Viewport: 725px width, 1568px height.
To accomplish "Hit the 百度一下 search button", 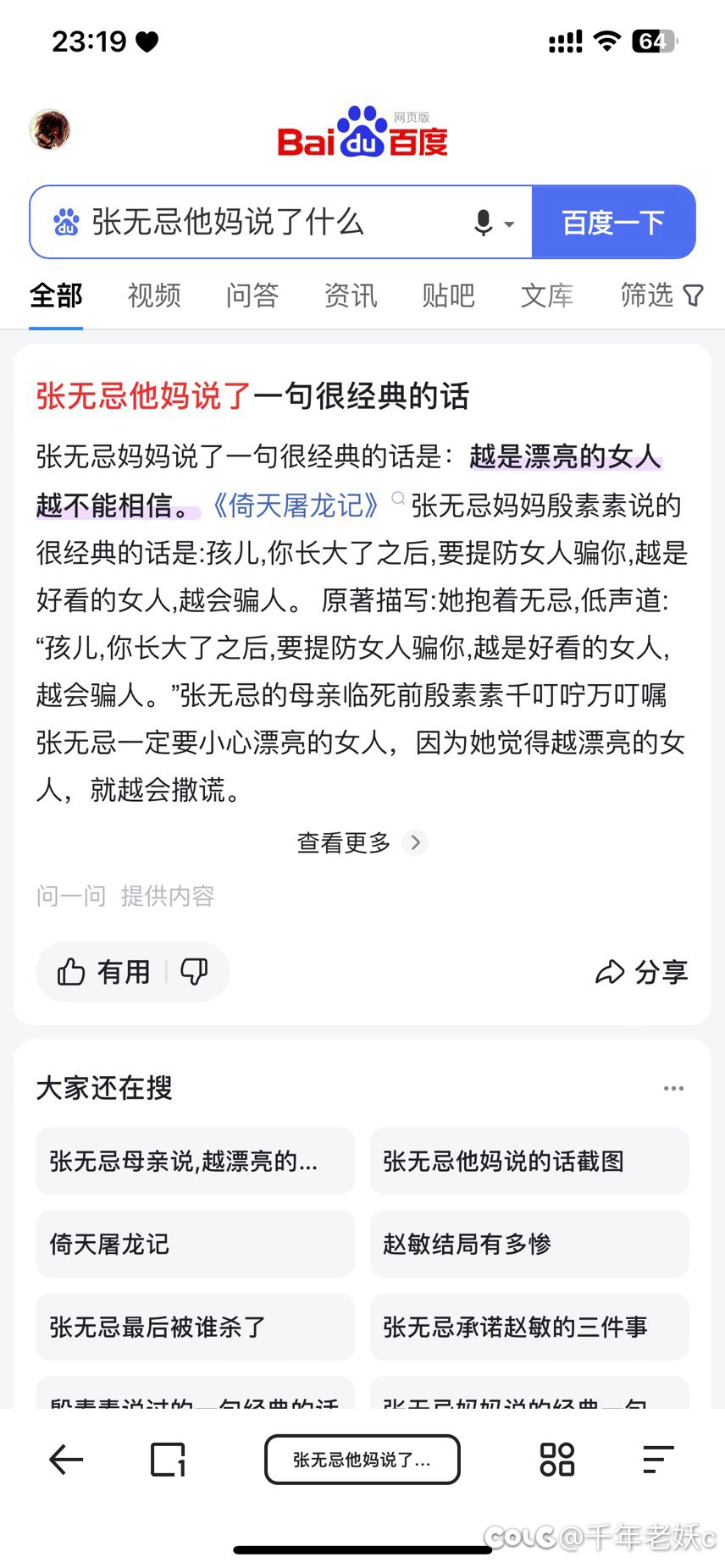I will [613, 223].
